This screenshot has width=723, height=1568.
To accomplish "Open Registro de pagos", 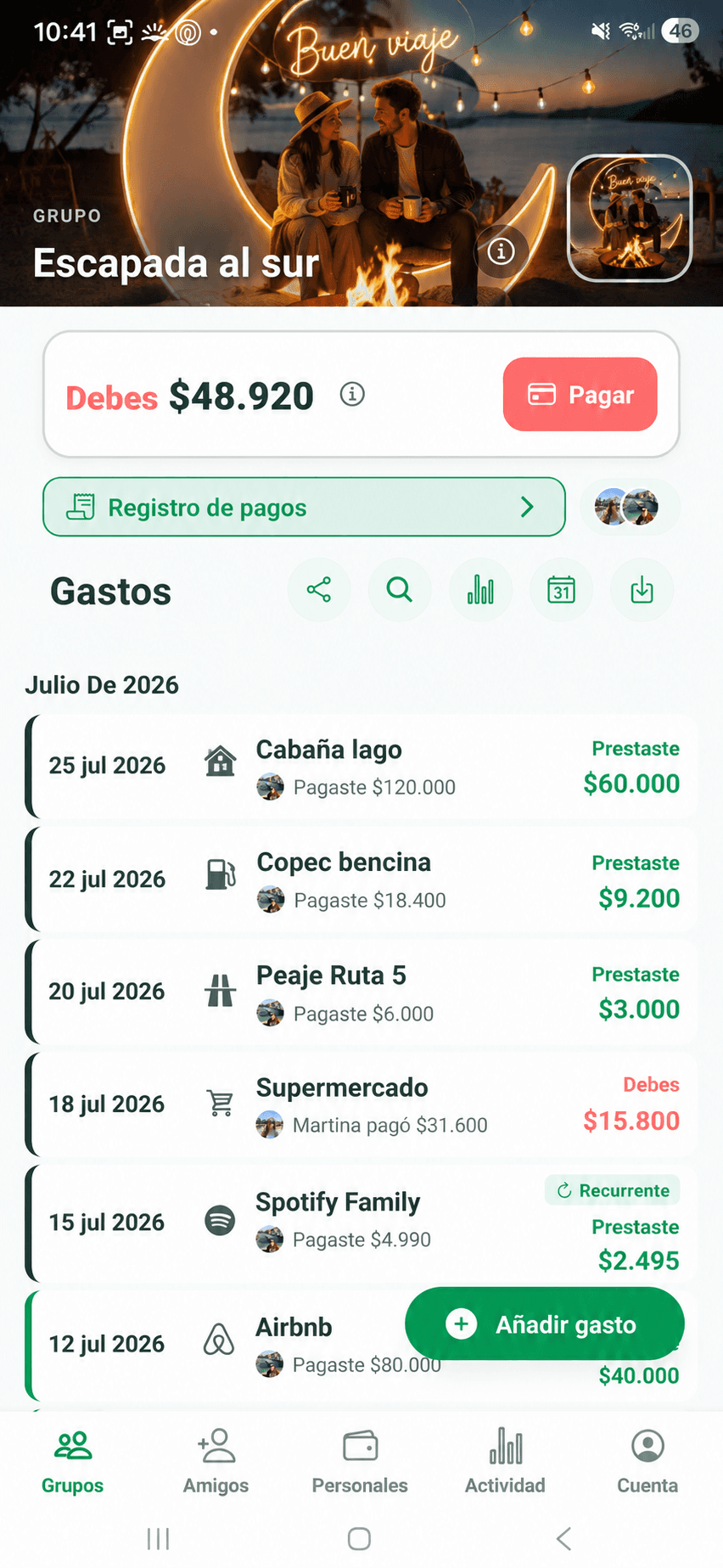I will click(304, 507).
